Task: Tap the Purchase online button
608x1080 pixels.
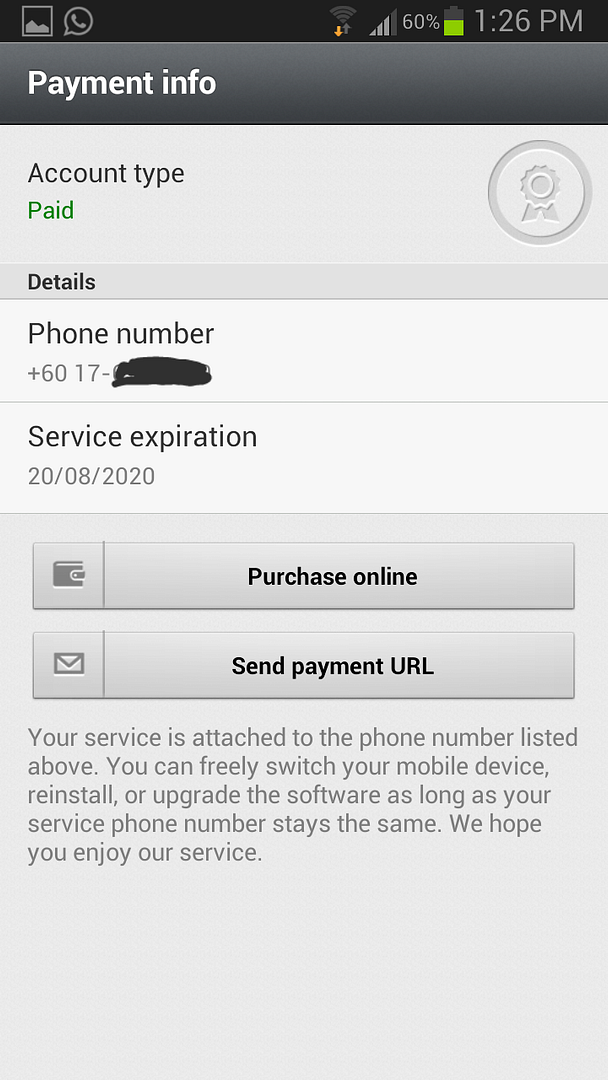Action: tap(332, 576)
